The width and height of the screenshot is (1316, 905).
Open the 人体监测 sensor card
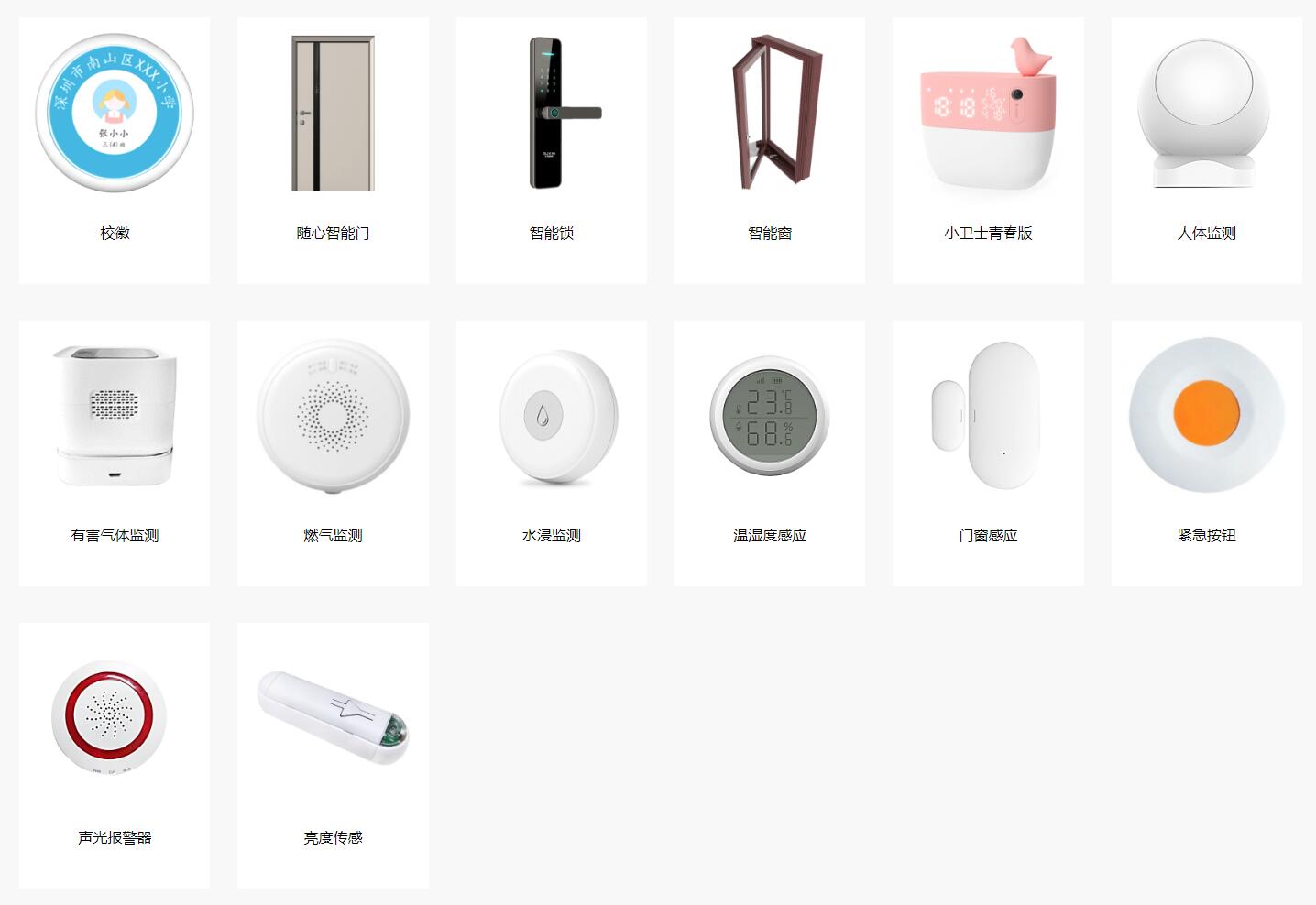tap(1206, 150)
